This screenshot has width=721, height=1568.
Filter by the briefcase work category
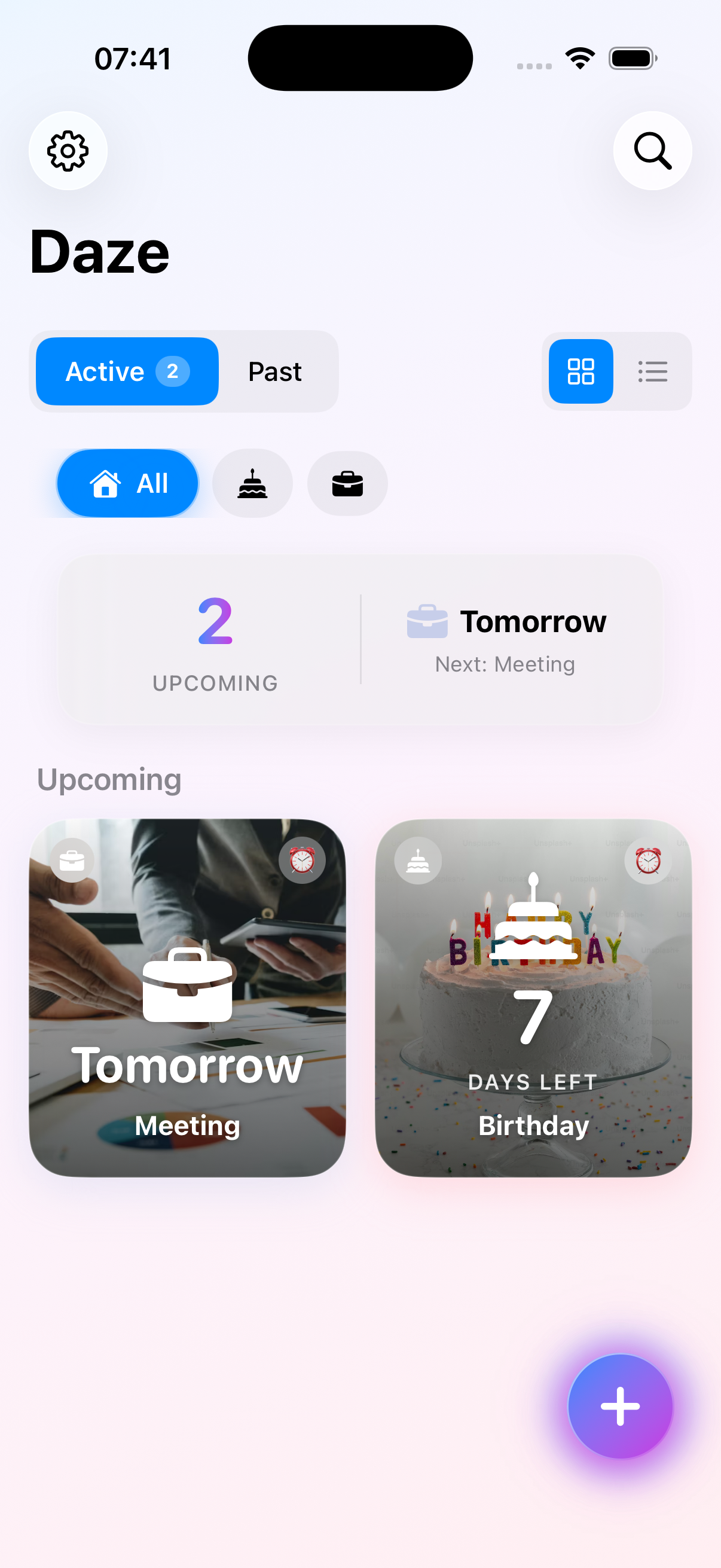[347, 483]
